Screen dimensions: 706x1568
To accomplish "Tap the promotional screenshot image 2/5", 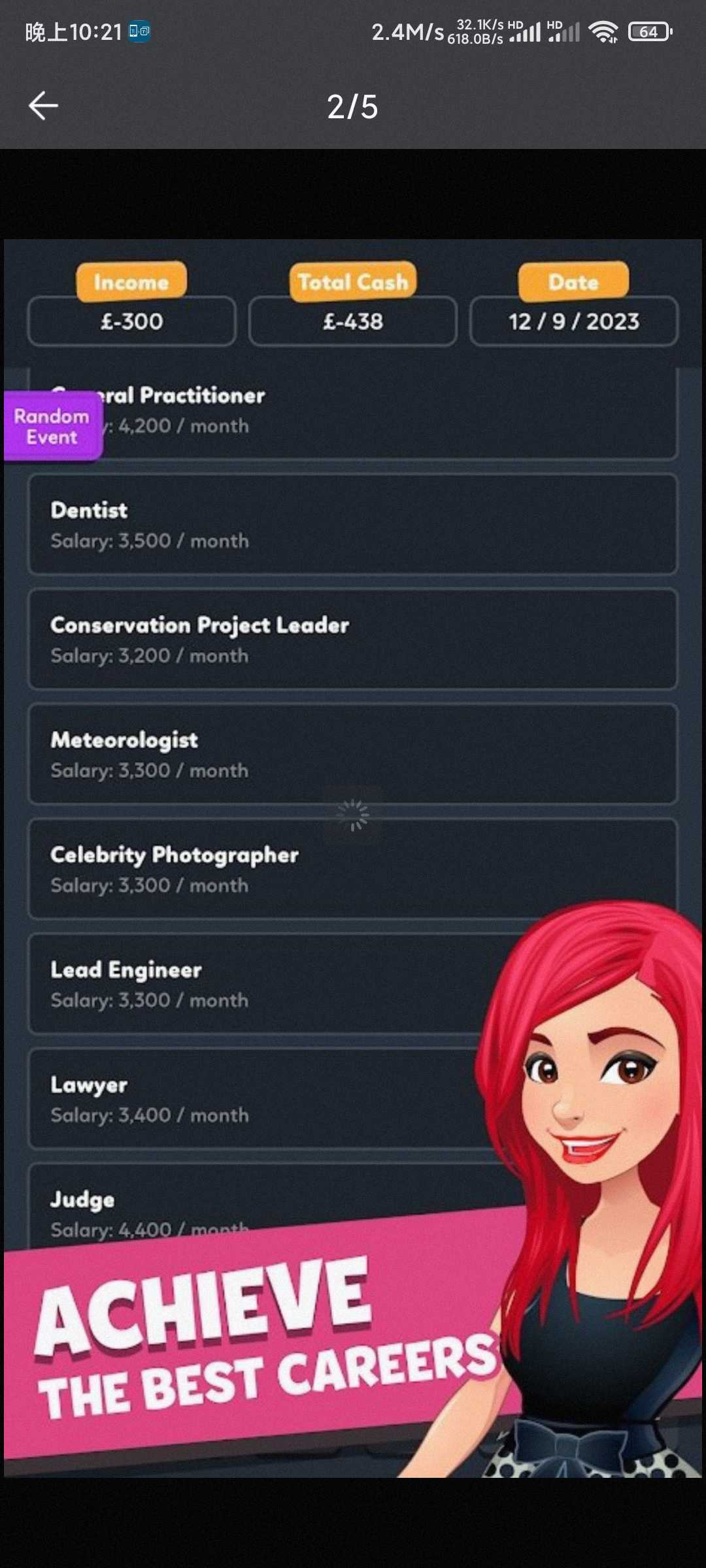I will pos(353,858).
